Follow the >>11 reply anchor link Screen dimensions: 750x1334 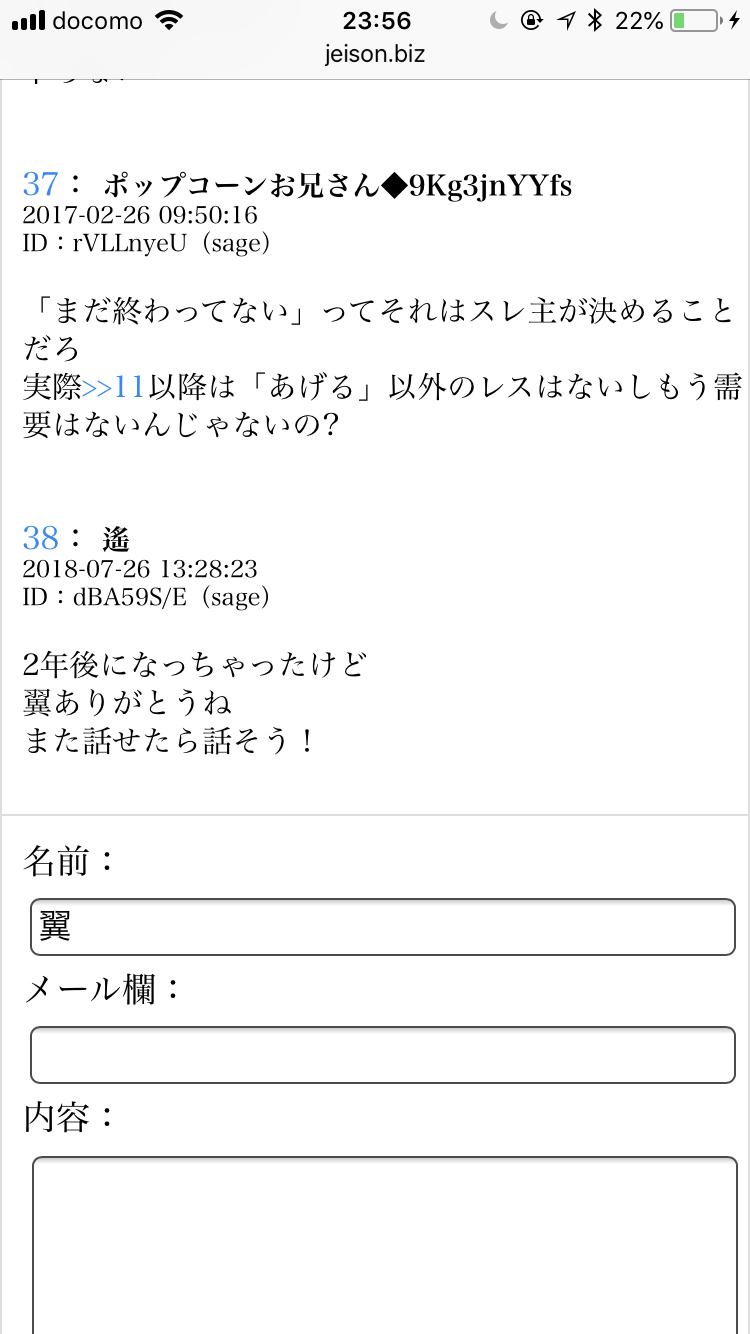click(x=114, y=387)
